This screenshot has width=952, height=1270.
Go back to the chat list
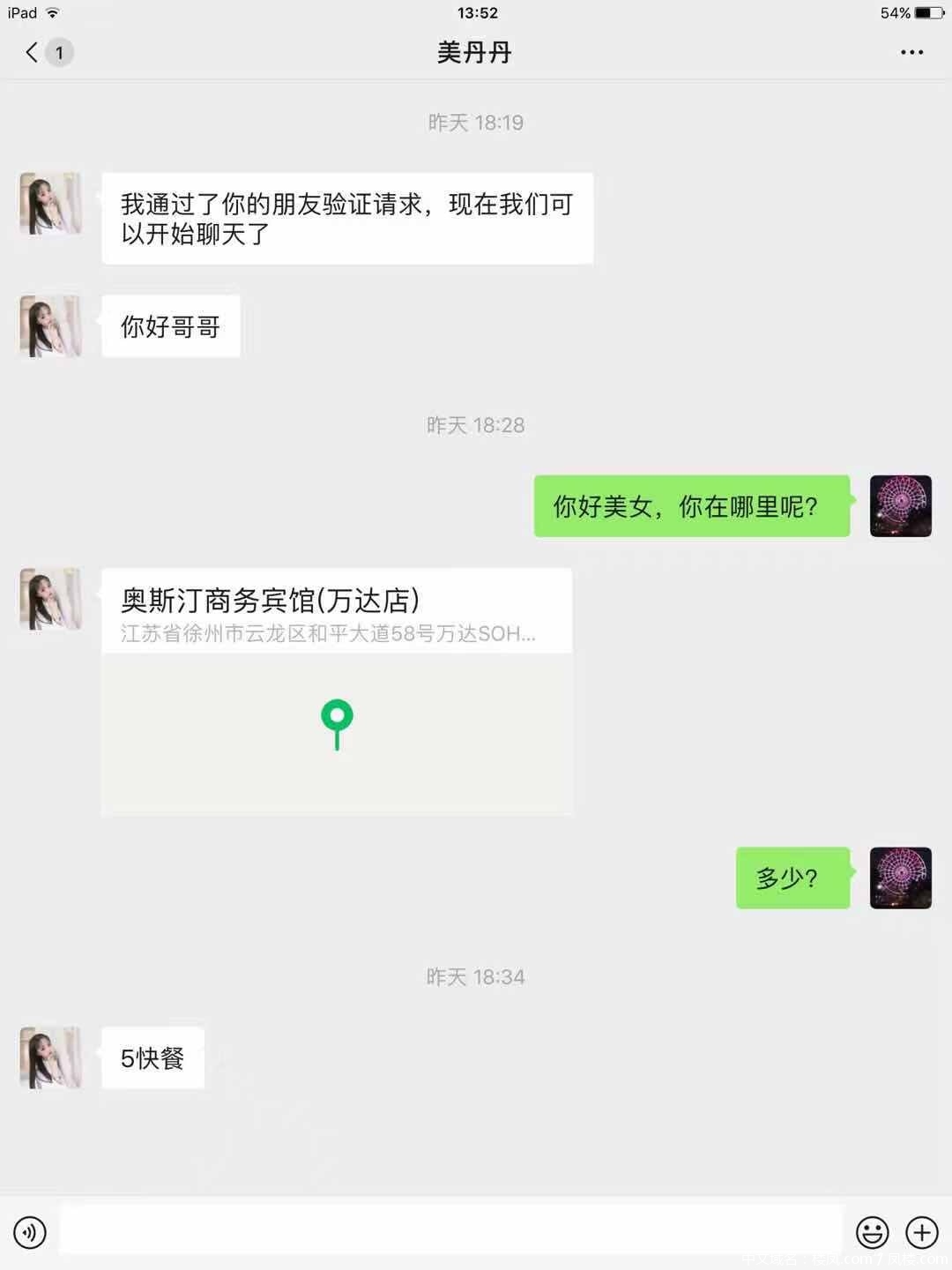[x=33, y=53]
